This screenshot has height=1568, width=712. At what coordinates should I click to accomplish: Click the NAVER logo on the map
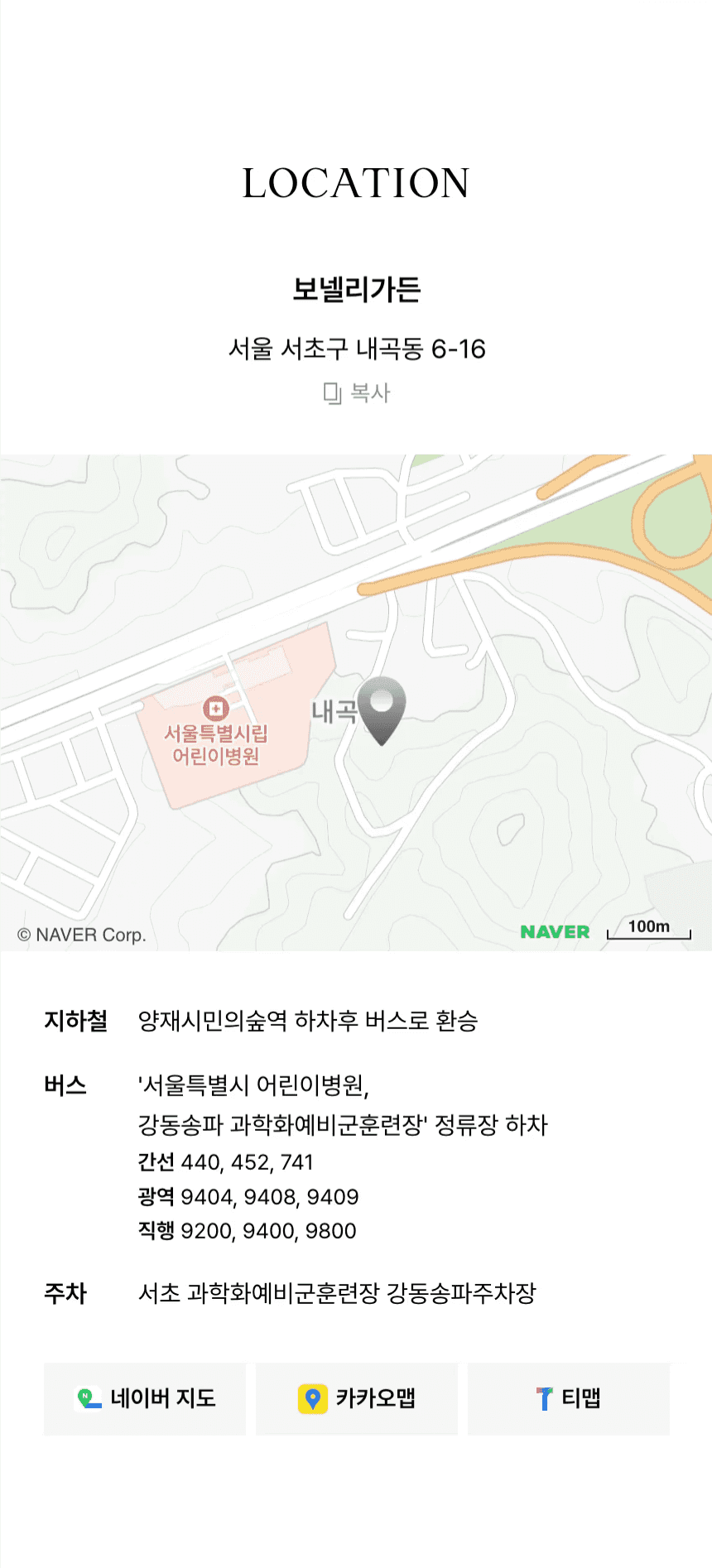pyautogui.click(x=556, y=931)
